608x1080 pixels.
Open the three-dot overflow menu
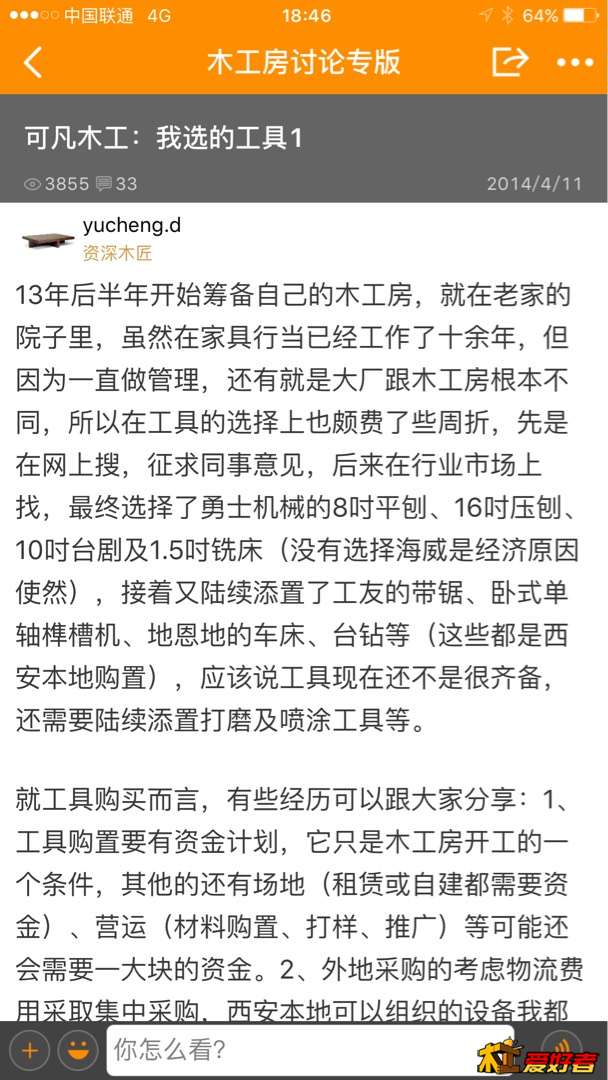(575, 62)
